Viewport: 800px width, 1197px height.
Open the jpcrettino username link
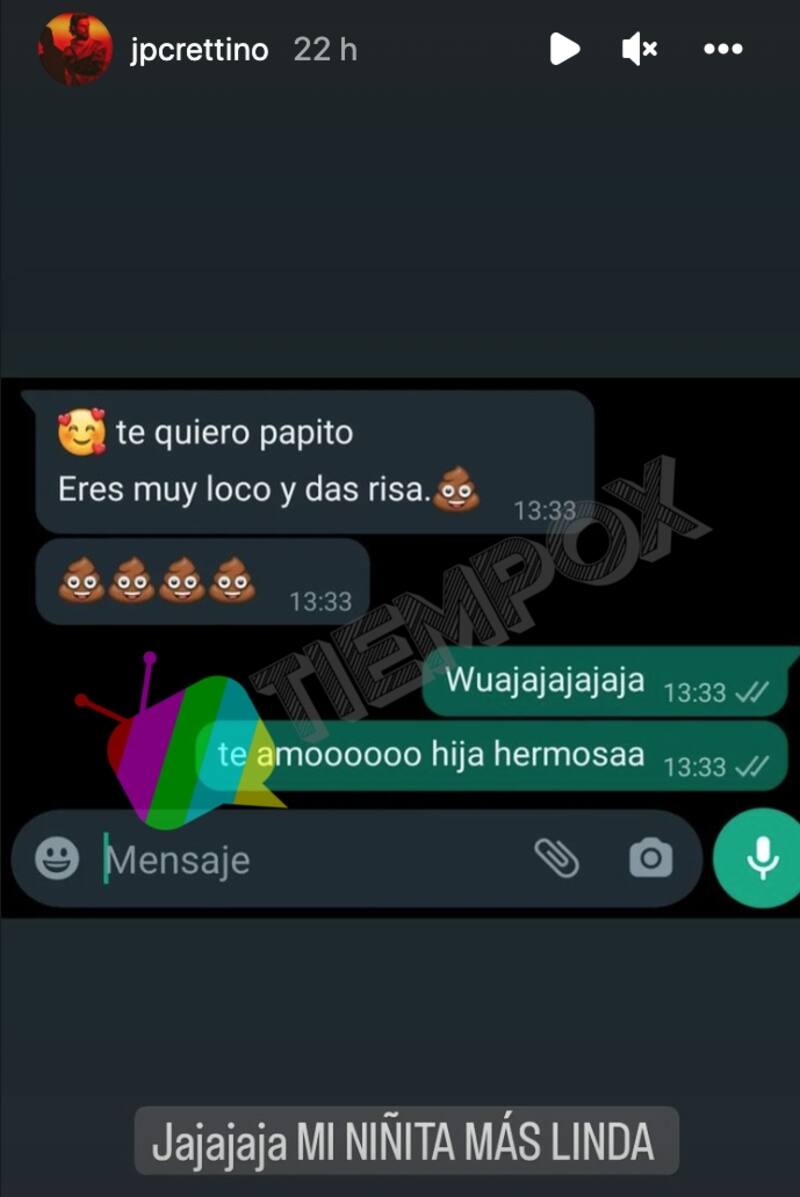198,49
